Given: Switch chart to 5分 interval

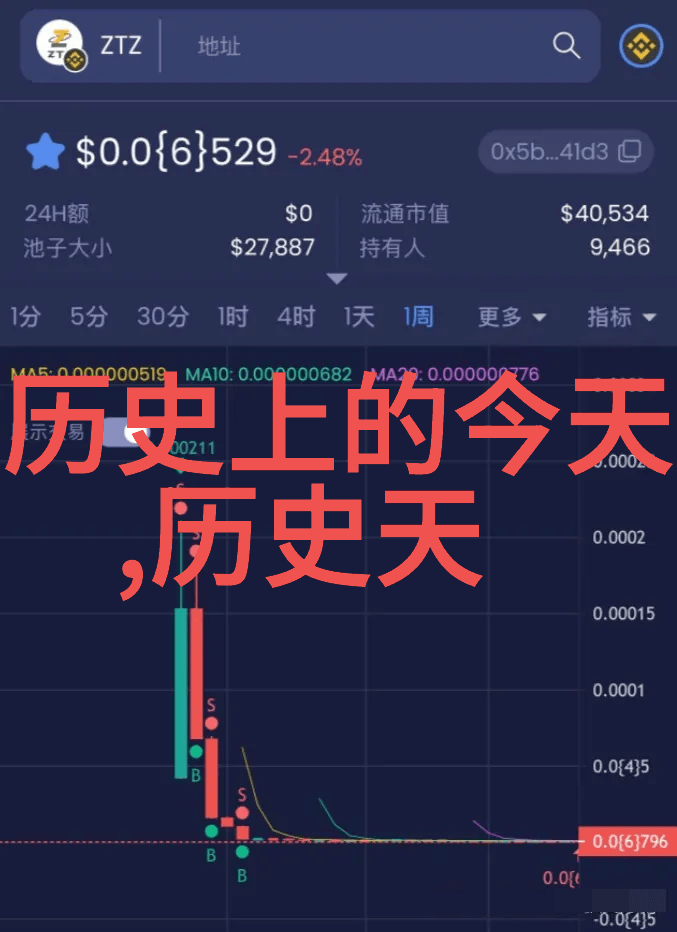Looking at the screenshot, I should point(89,317).
